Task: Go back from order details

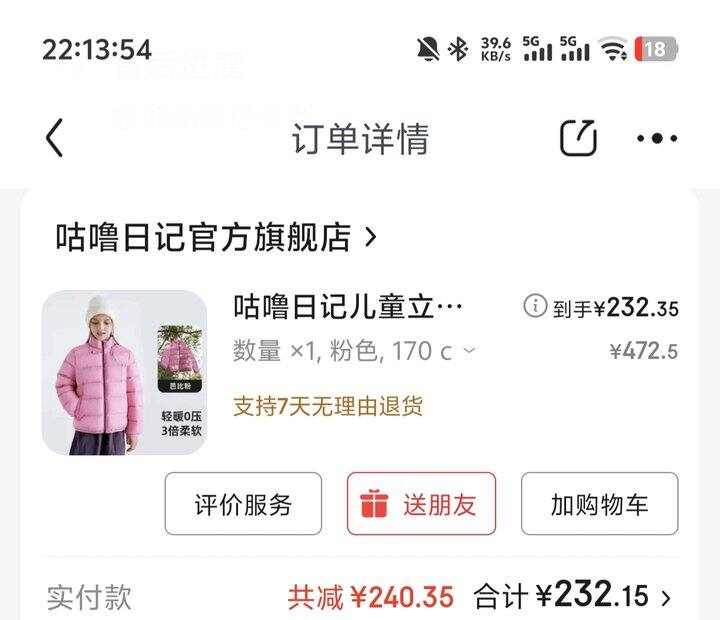Action: tap(54, 138)
